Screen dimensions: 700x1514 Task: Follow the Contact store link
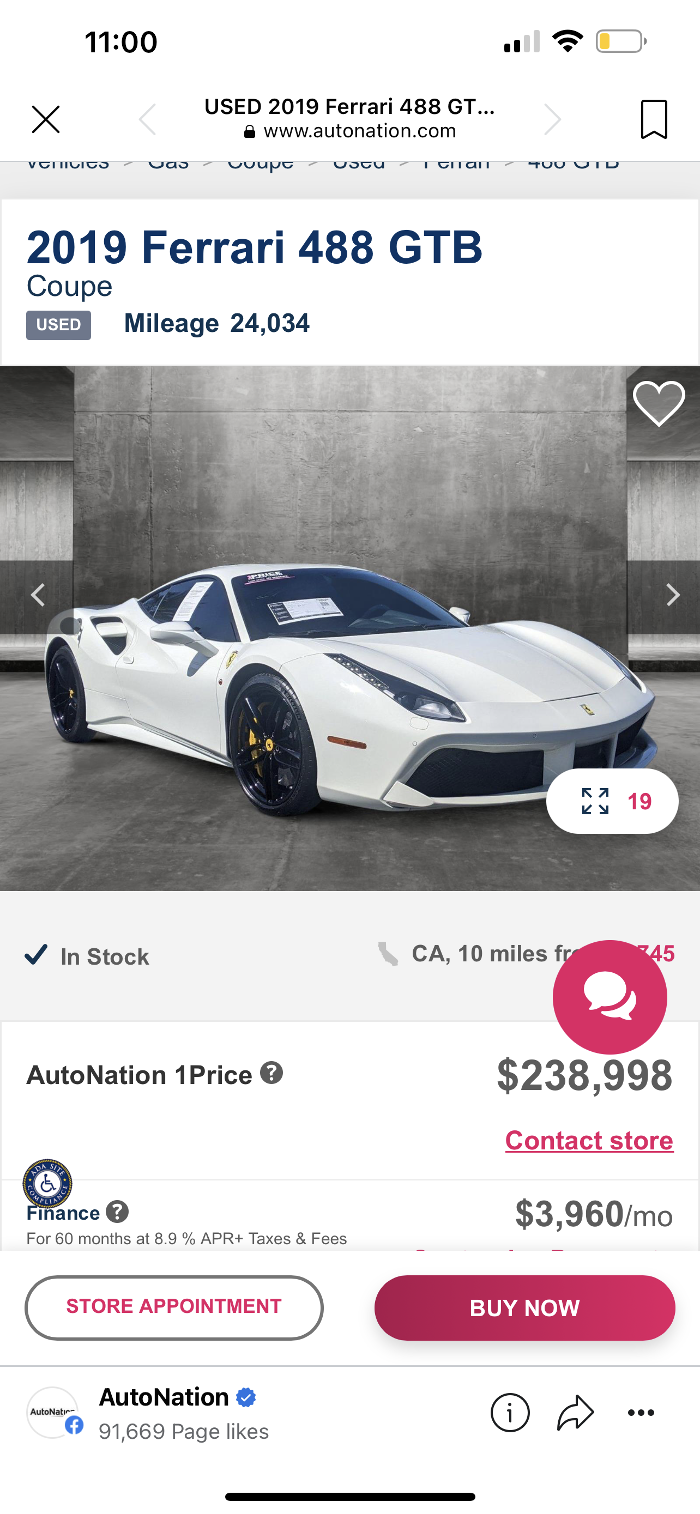click(588, 1140)
